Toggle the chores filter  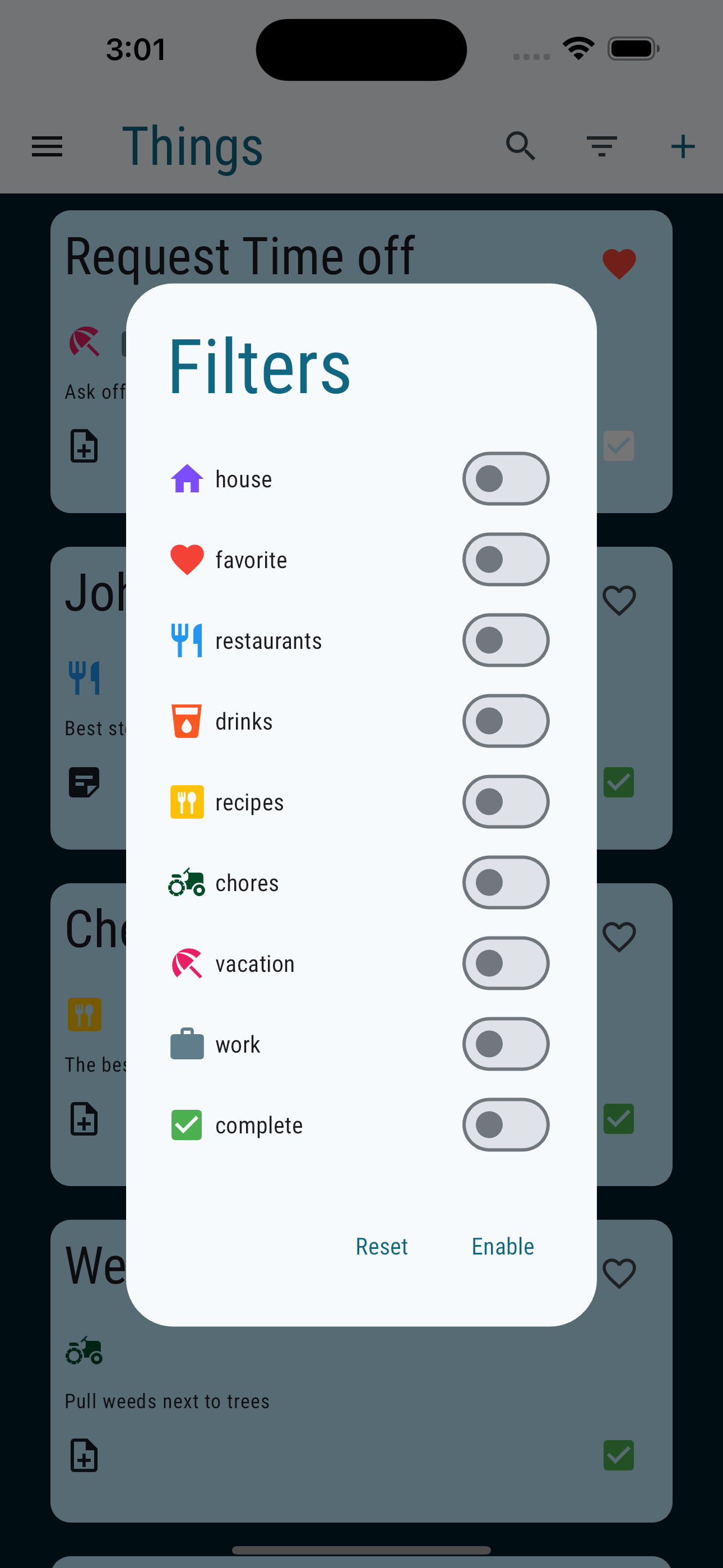point(505,883)
